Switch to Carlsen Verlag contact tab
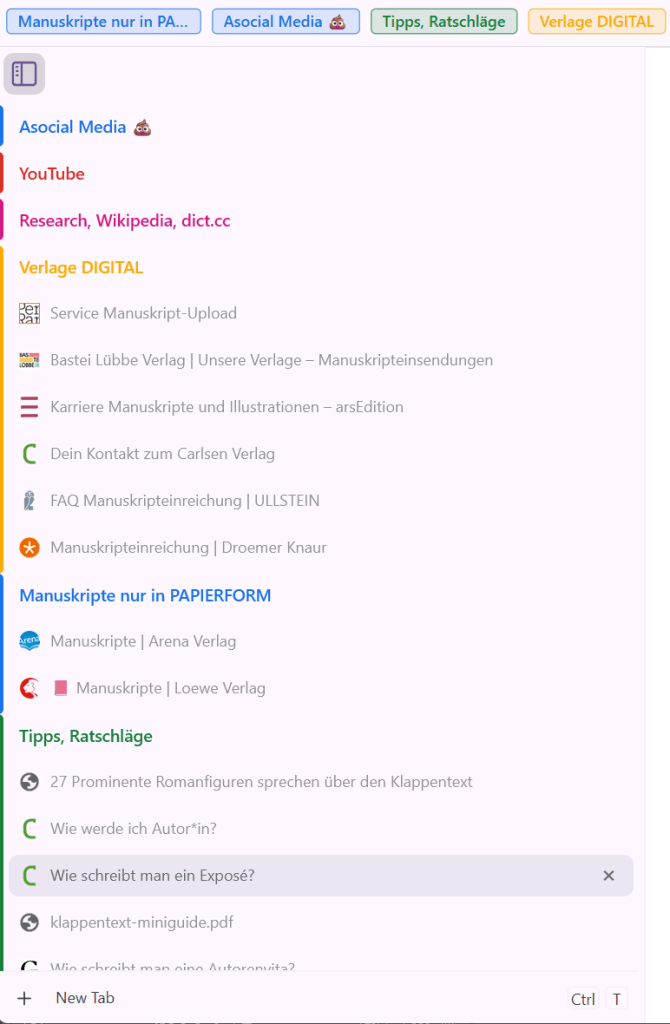Image resolution: width=670 pixels, height=1024 pixels. pyautogui.click(x=162, y=454)
